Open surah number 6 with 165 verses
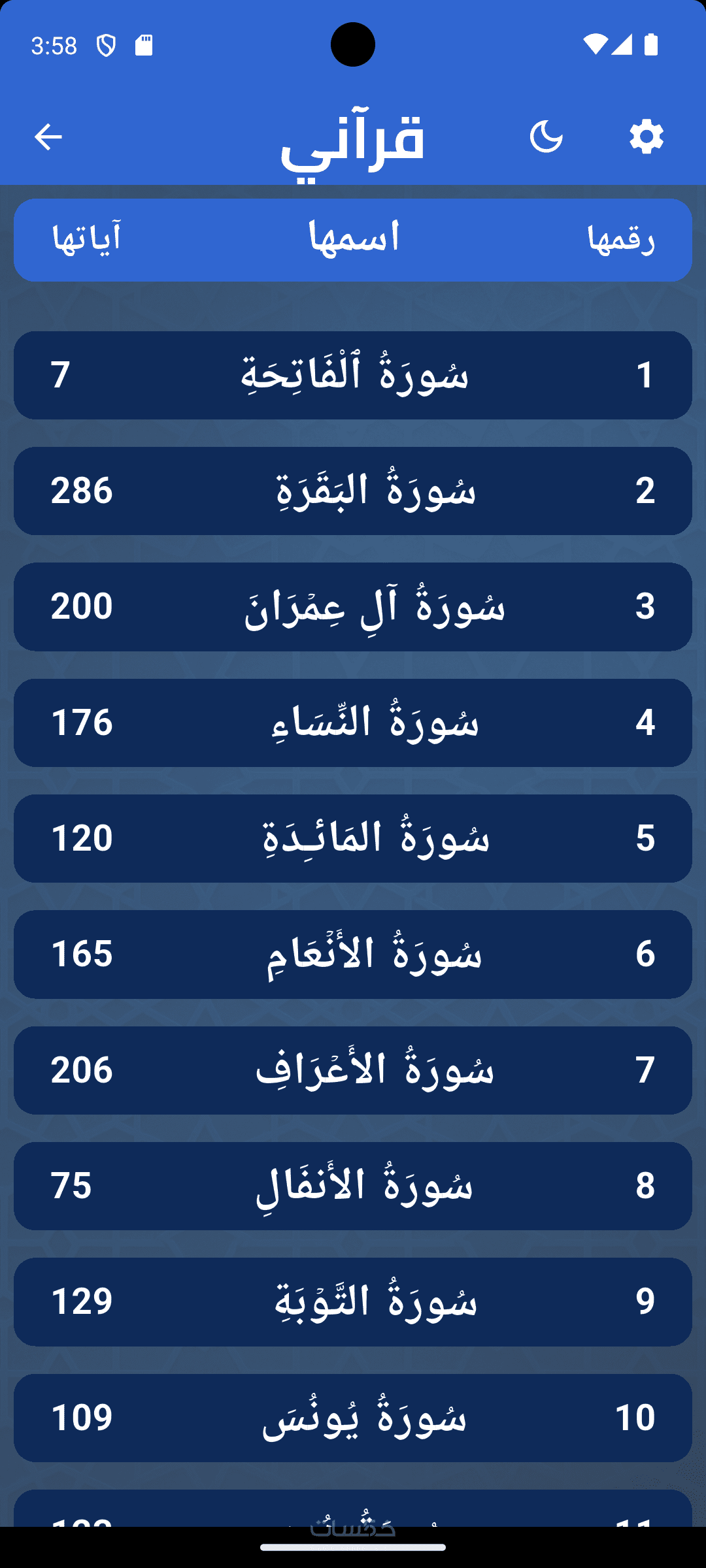Screen dimensions: 706x1568 tap(353, 954)
